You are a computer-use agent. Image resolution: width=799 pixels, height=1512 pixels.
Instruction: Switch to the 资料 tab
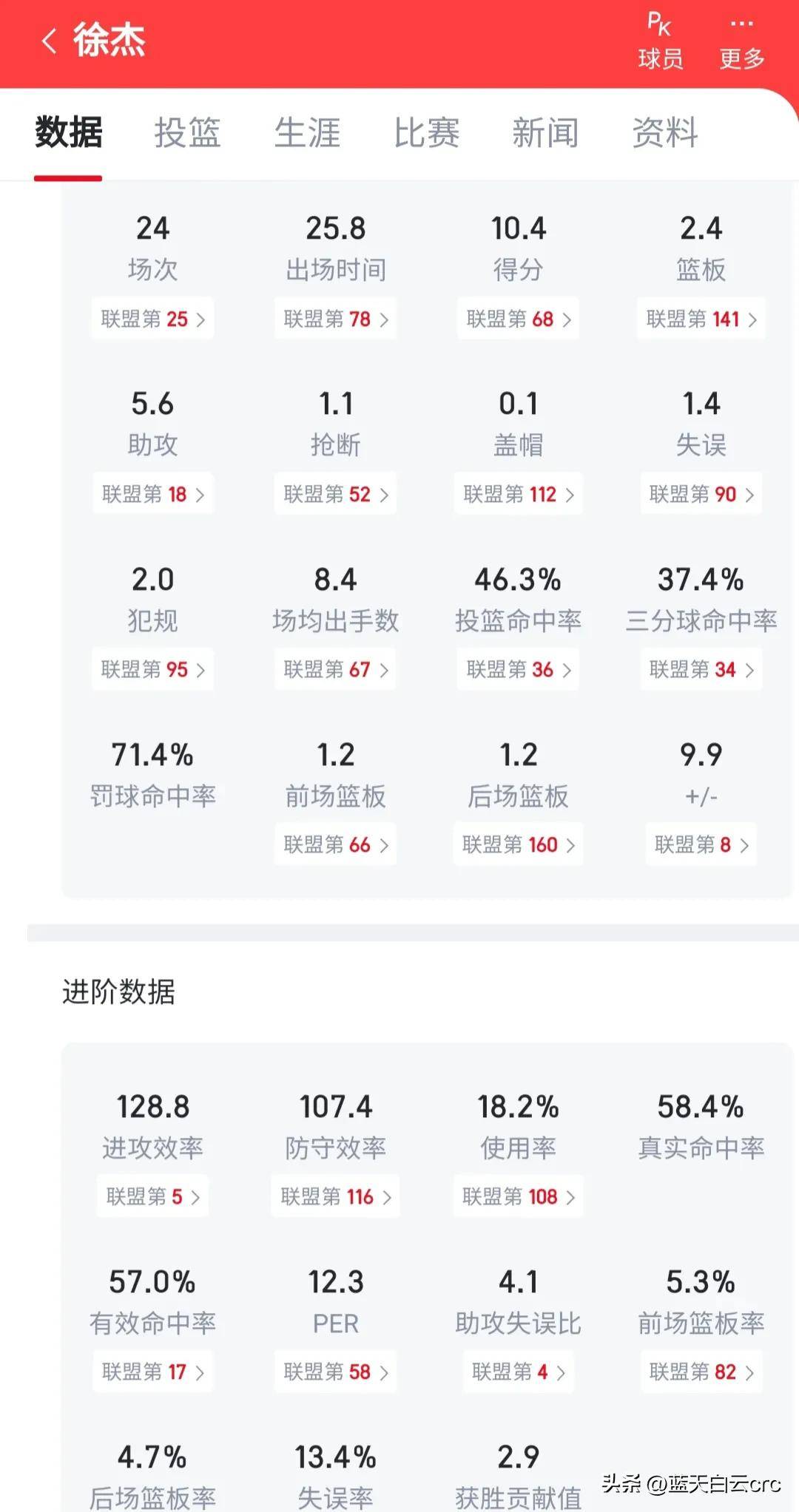click(x=664, y=133)
